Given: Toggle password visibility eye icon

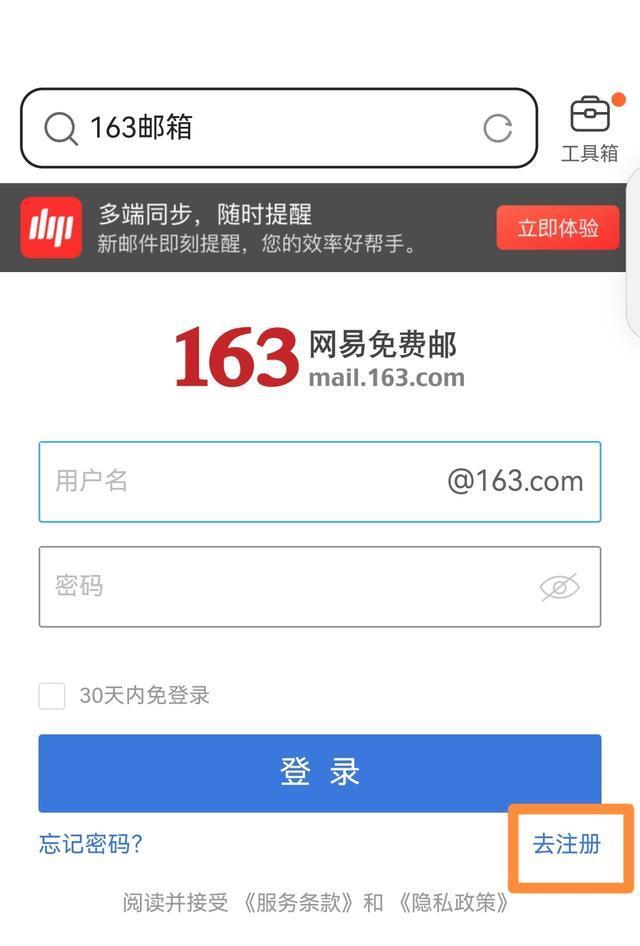Looking at the screenshot, I should 559,587.
